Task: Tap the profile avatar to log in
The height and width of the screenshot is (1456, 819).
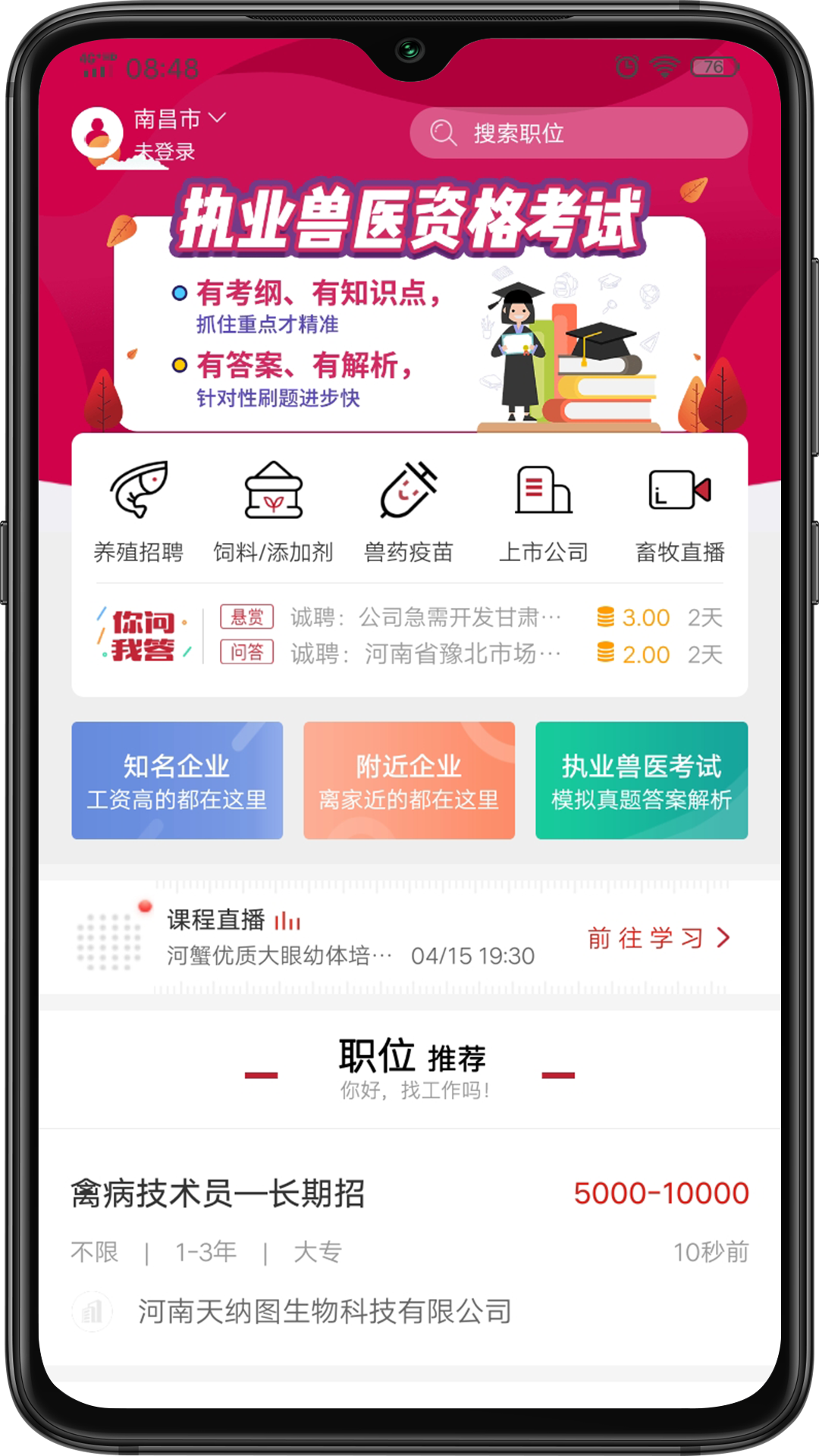Action: click(97, 133)
